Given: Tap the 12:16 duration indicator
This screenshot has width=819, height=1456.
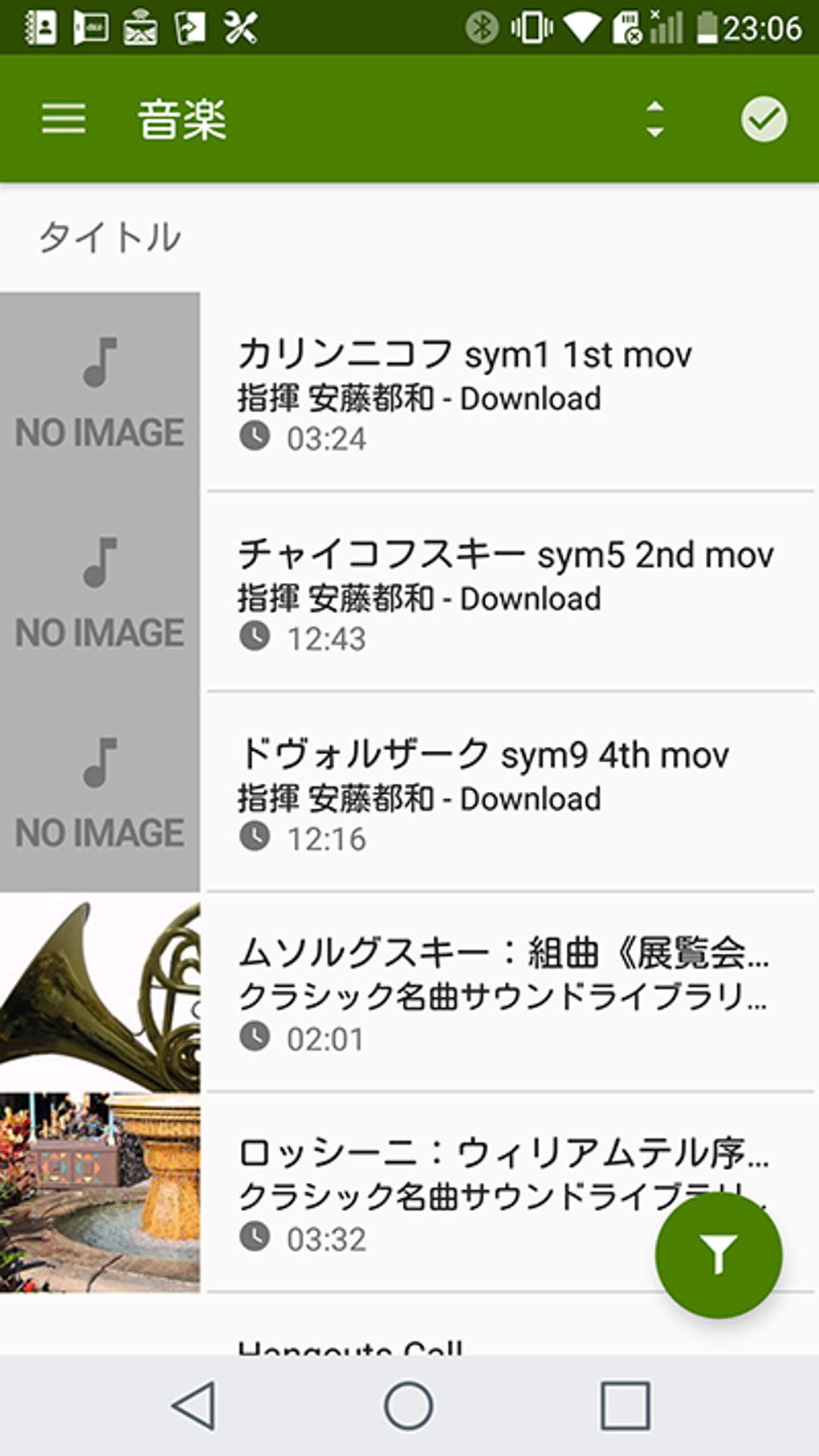Looking at the screenshot, I should point(324,838).
